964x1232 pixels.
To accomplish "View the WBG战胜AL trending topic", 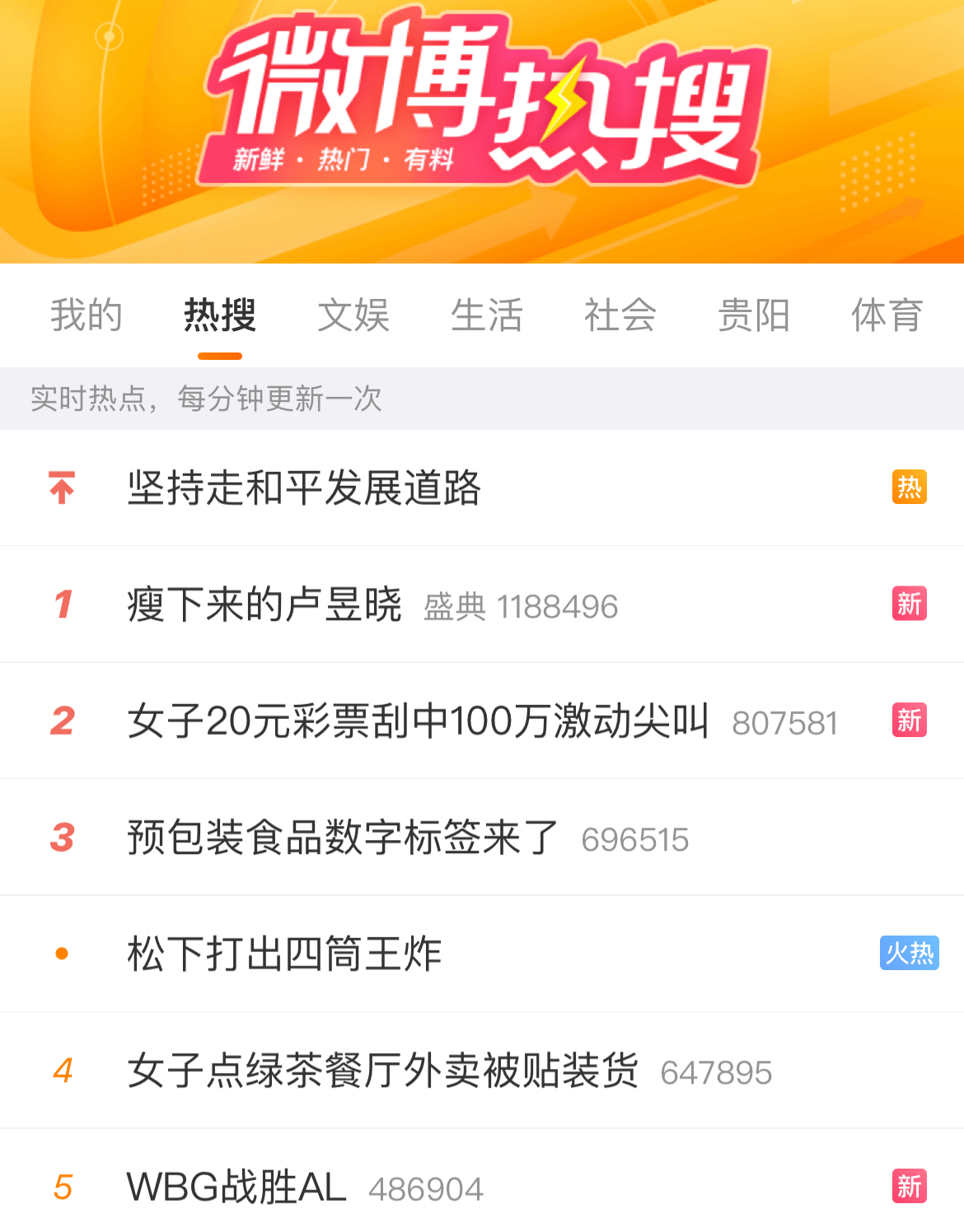I will click(237, 1188).
